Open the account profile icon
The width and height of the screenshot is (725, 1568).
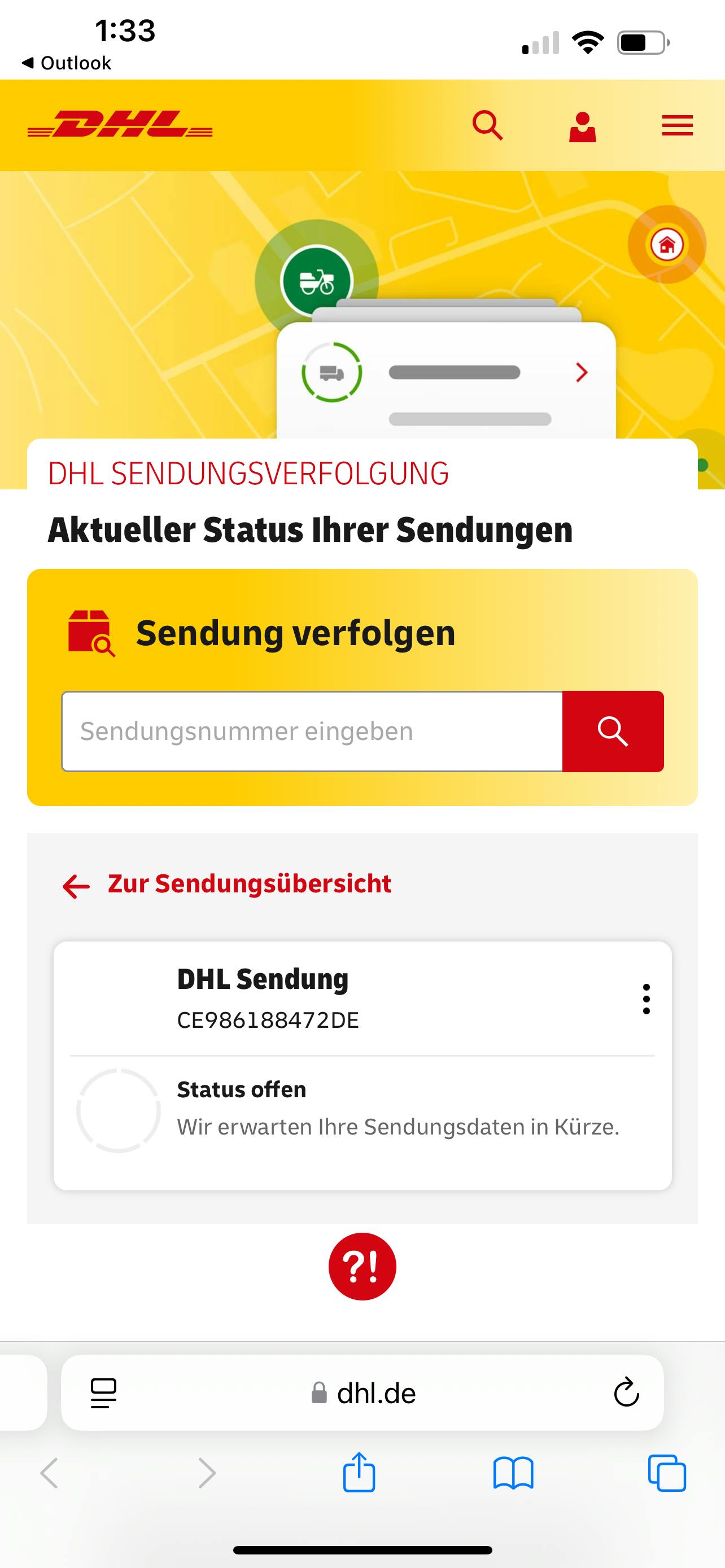coord(582,126)
